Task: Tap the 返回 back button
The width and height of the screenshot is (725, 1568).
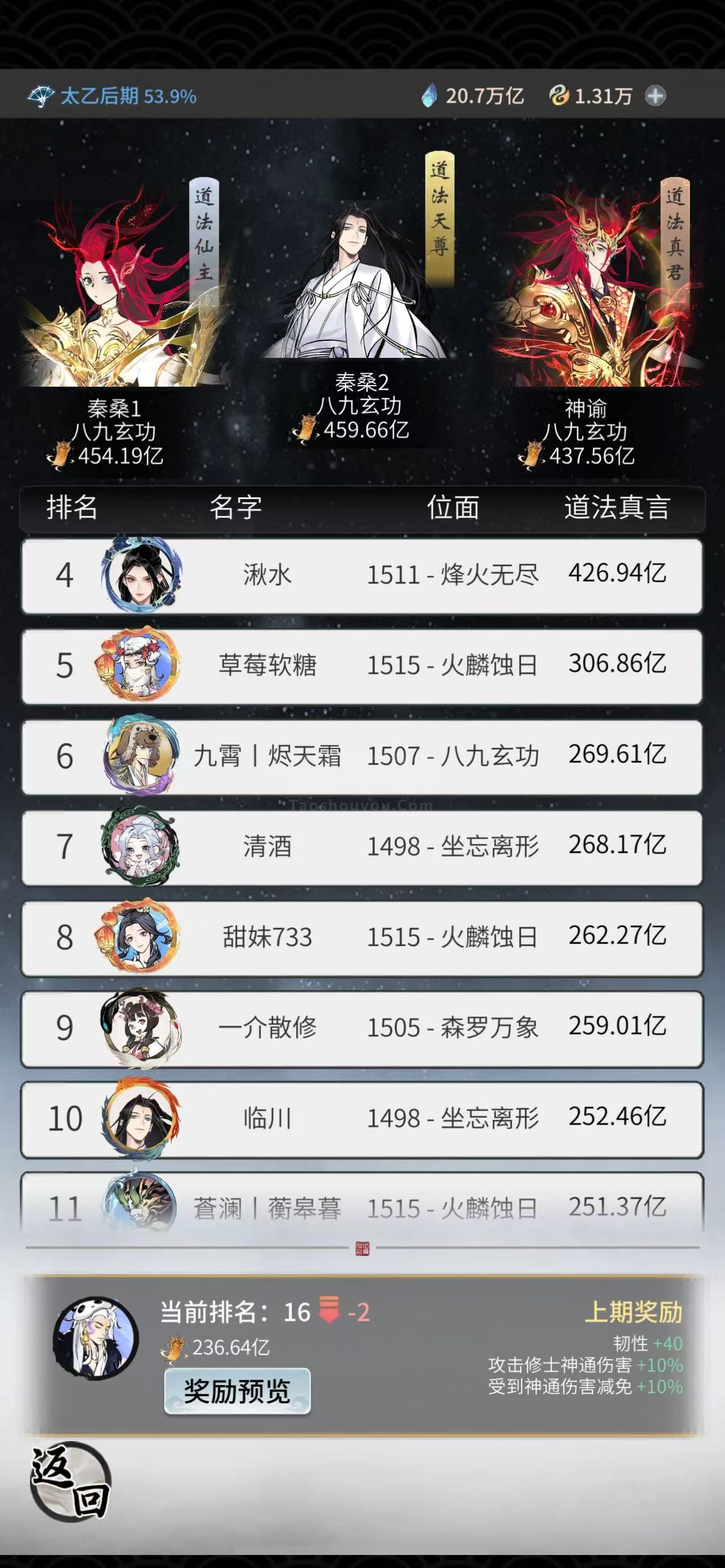Action: click(71, 1481)
